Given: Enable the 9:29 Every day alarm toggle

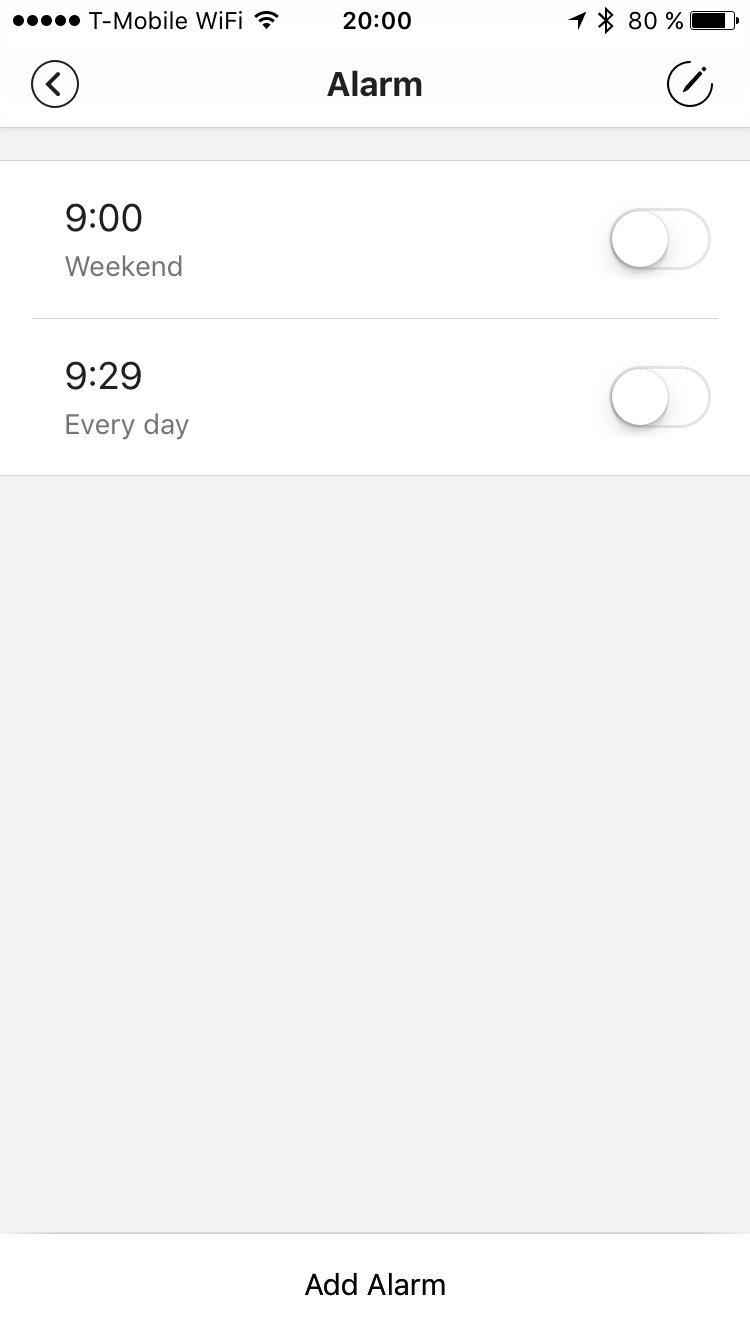Looking at the screenshot, I should (658, 397).
